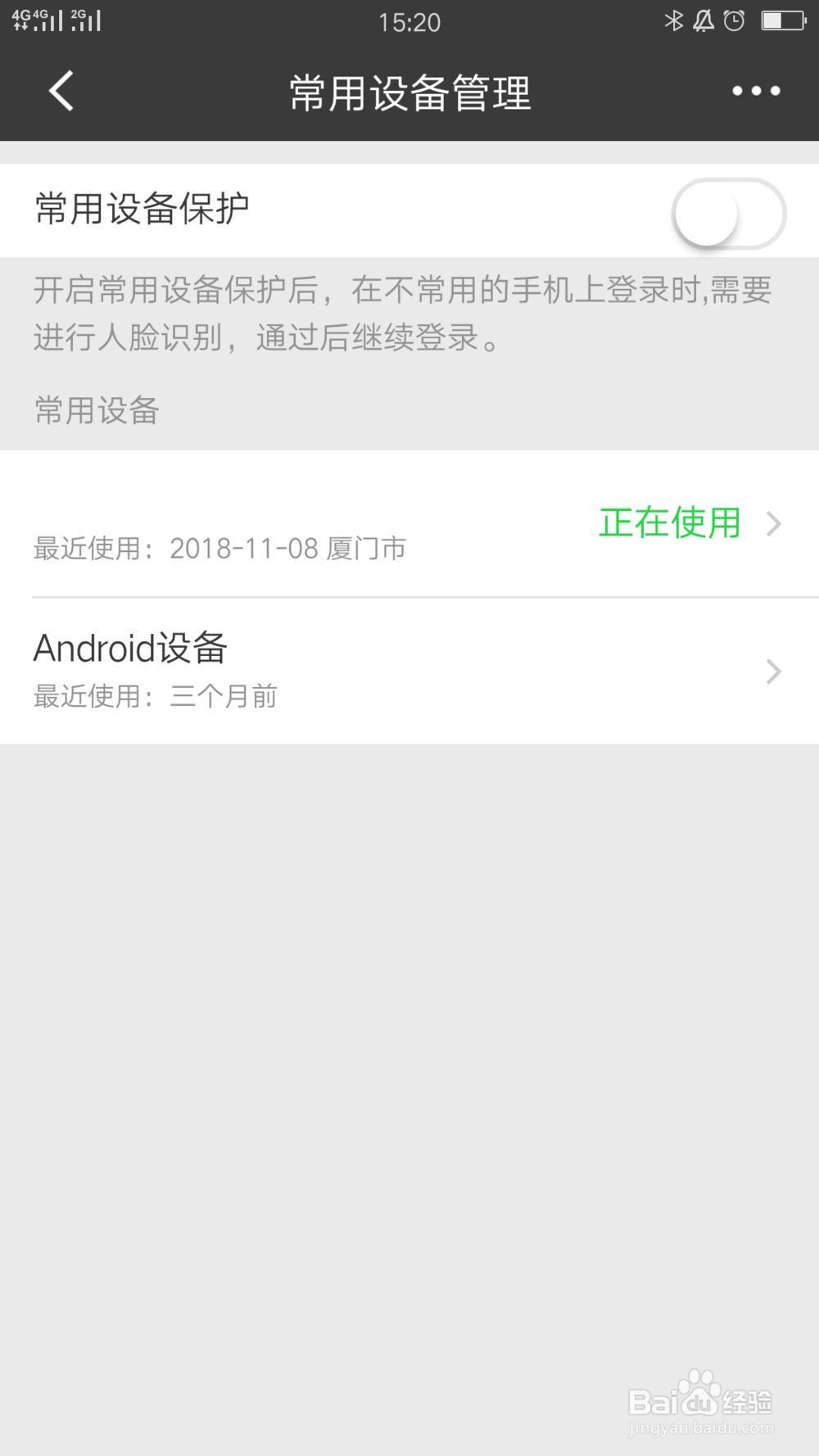Open the Android设备 entry via its chevron

point(772,671)
